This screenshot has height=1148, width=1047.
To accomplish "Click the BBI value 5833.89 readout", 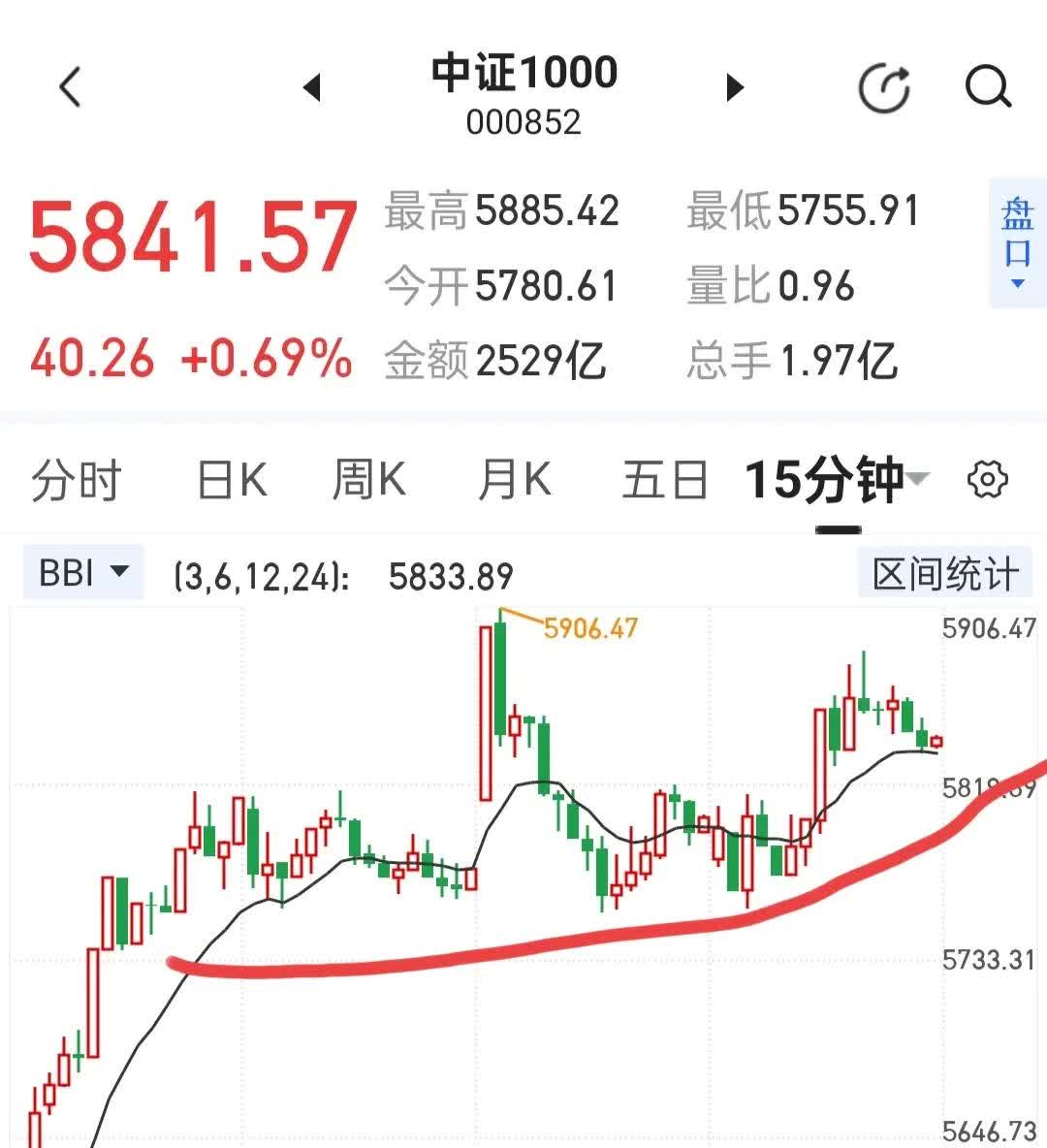I will 451,576.
